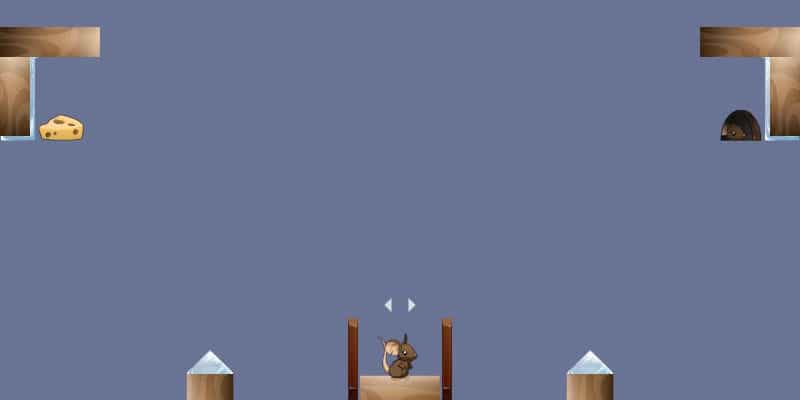Tap the left arrow above the mouse
Viewport: 800px width, 400px height.
(x=388, y=305)
